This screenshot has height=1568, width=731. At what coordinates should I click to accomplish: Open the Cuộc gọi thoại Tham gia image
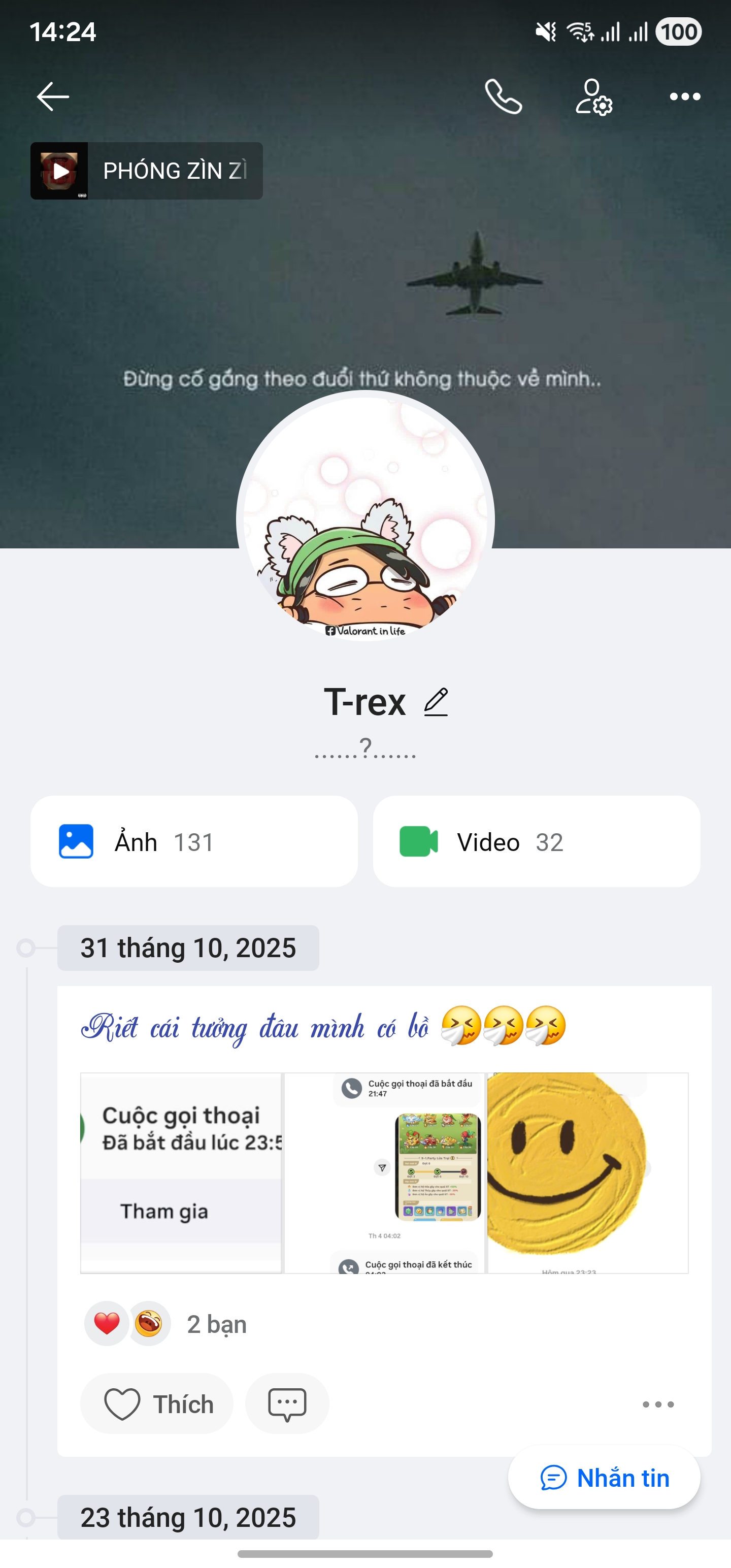(x=181, y=1172)
